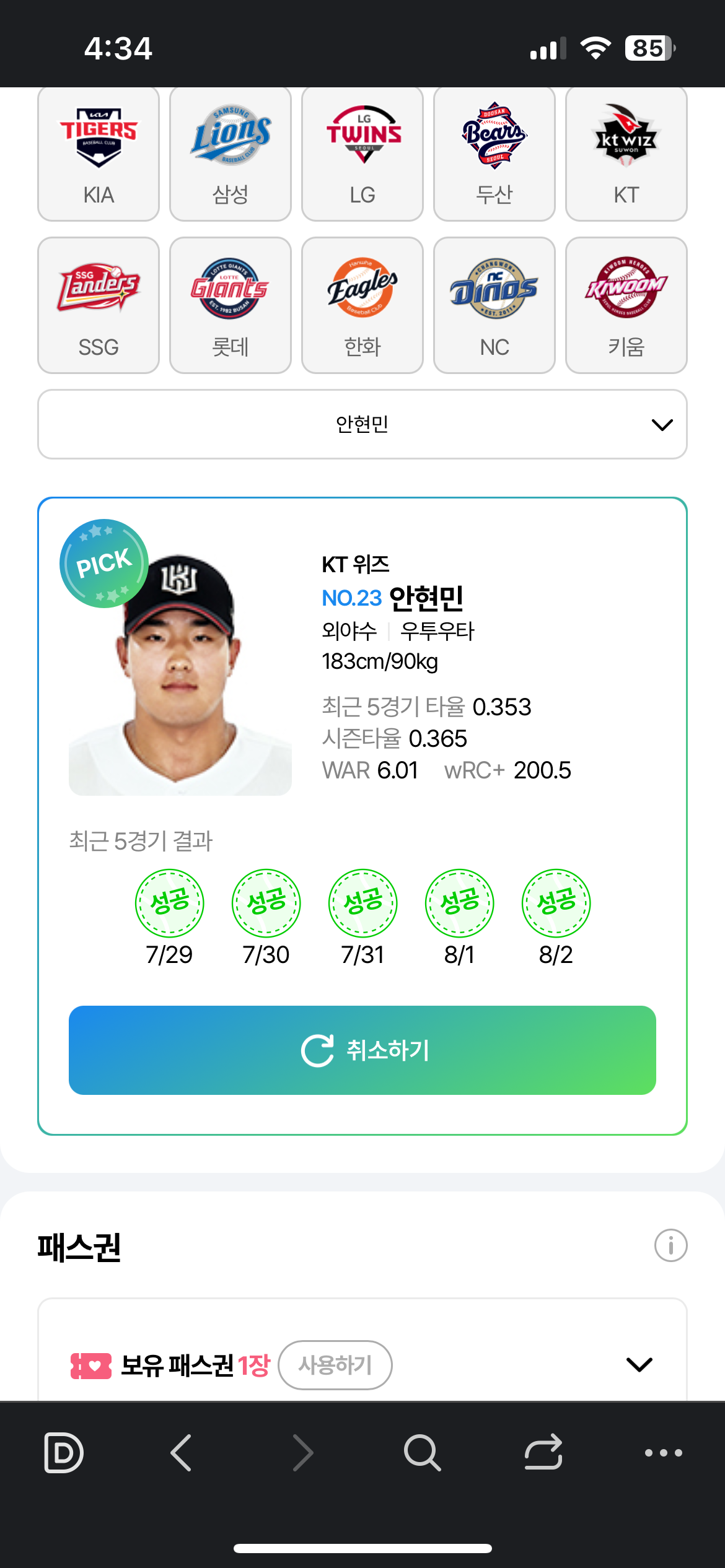Tap 사용하기 to use a pass
This screenshot has width=725, height=1568.
(335, 1365)
